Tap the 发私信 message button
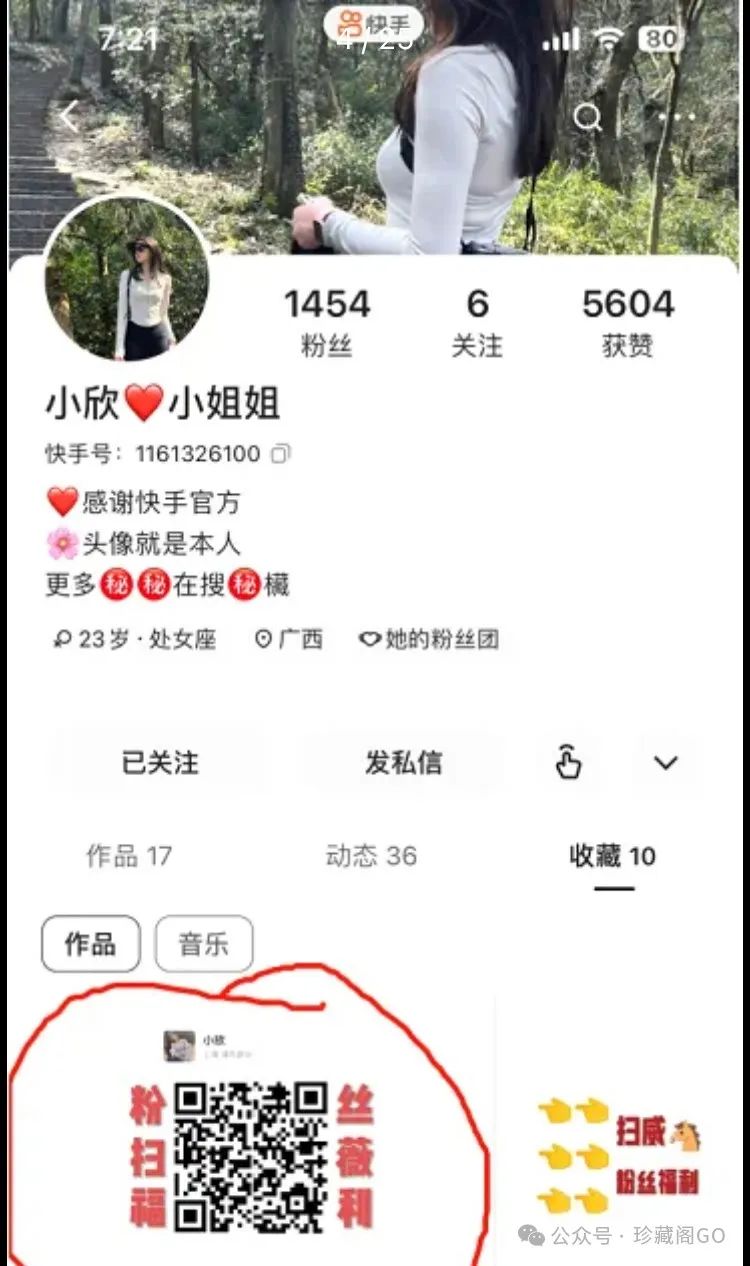 (404, 762)
